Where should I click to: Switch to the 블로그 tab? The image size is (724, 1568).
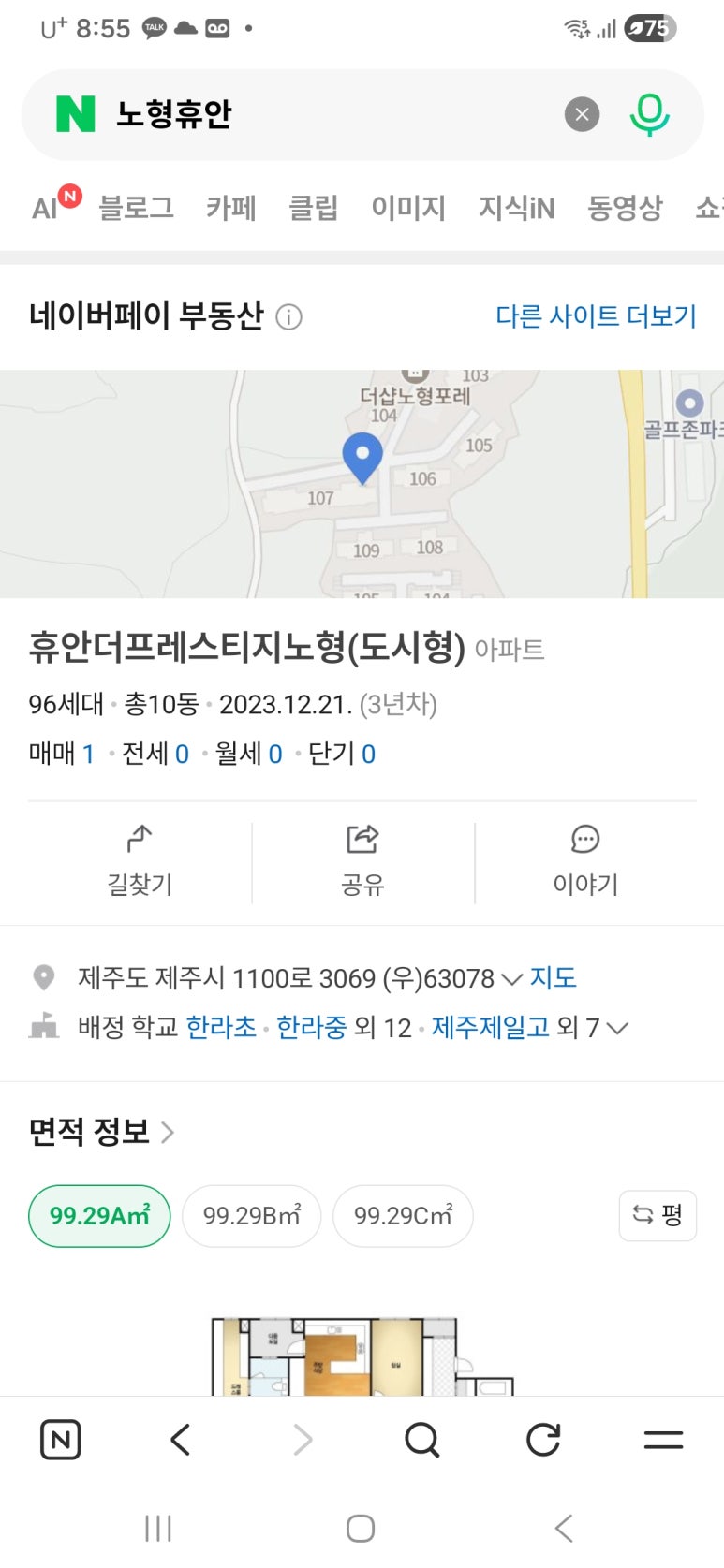137,207
